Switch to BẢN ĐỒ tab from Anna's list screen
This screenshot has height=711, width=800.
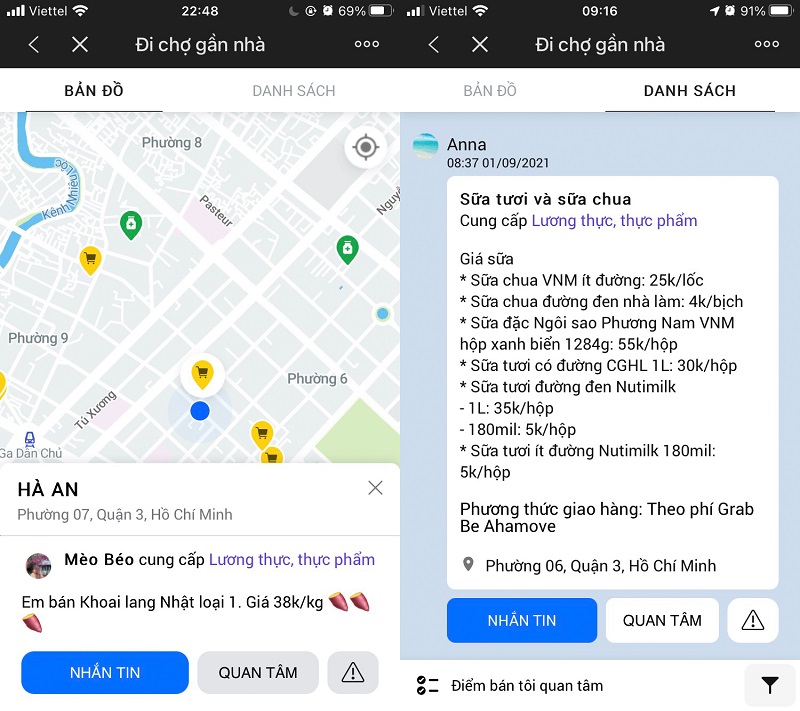(x=490, y=91)
